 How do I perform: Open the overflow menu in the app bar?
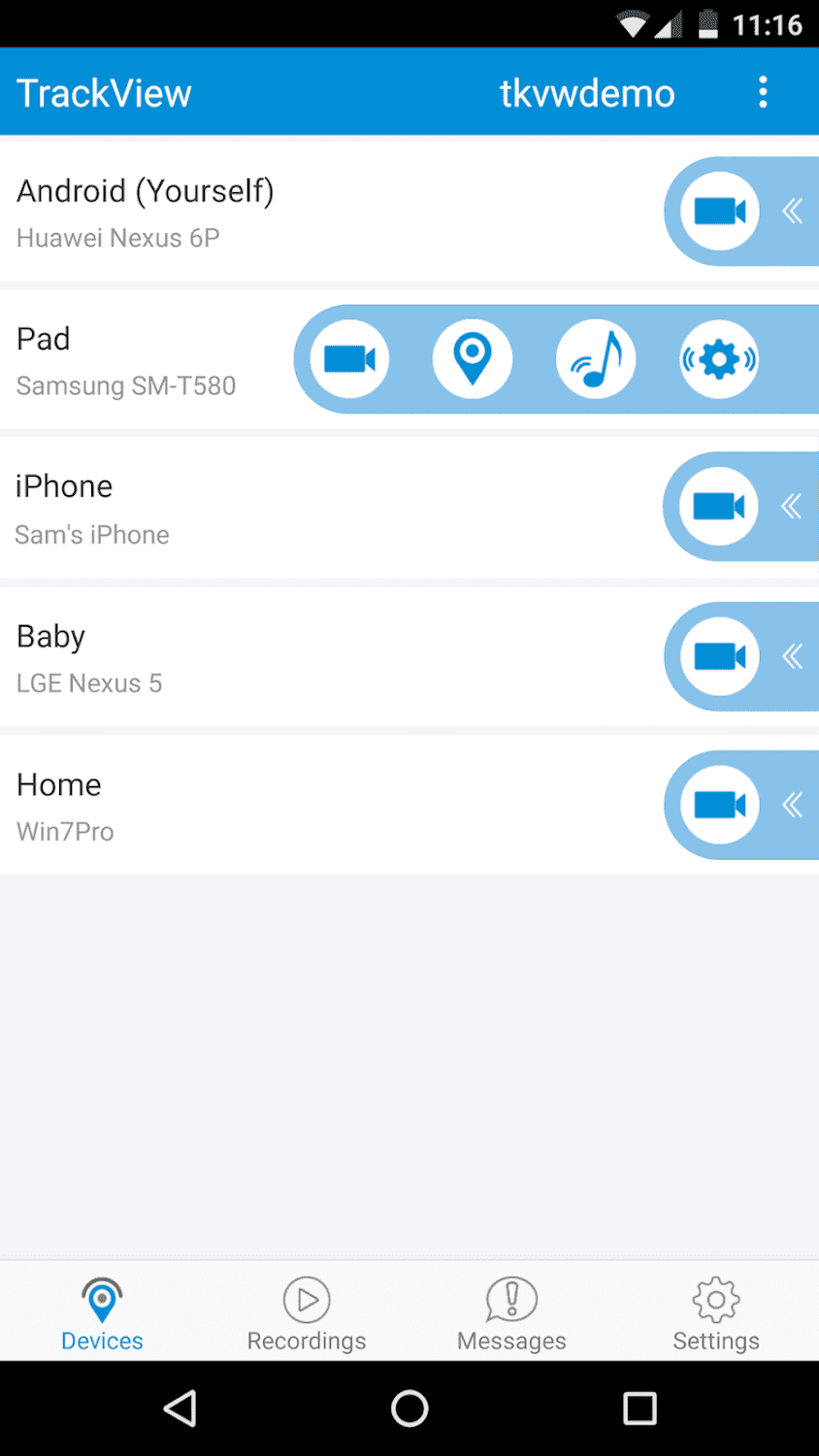[x=763, y=92]
